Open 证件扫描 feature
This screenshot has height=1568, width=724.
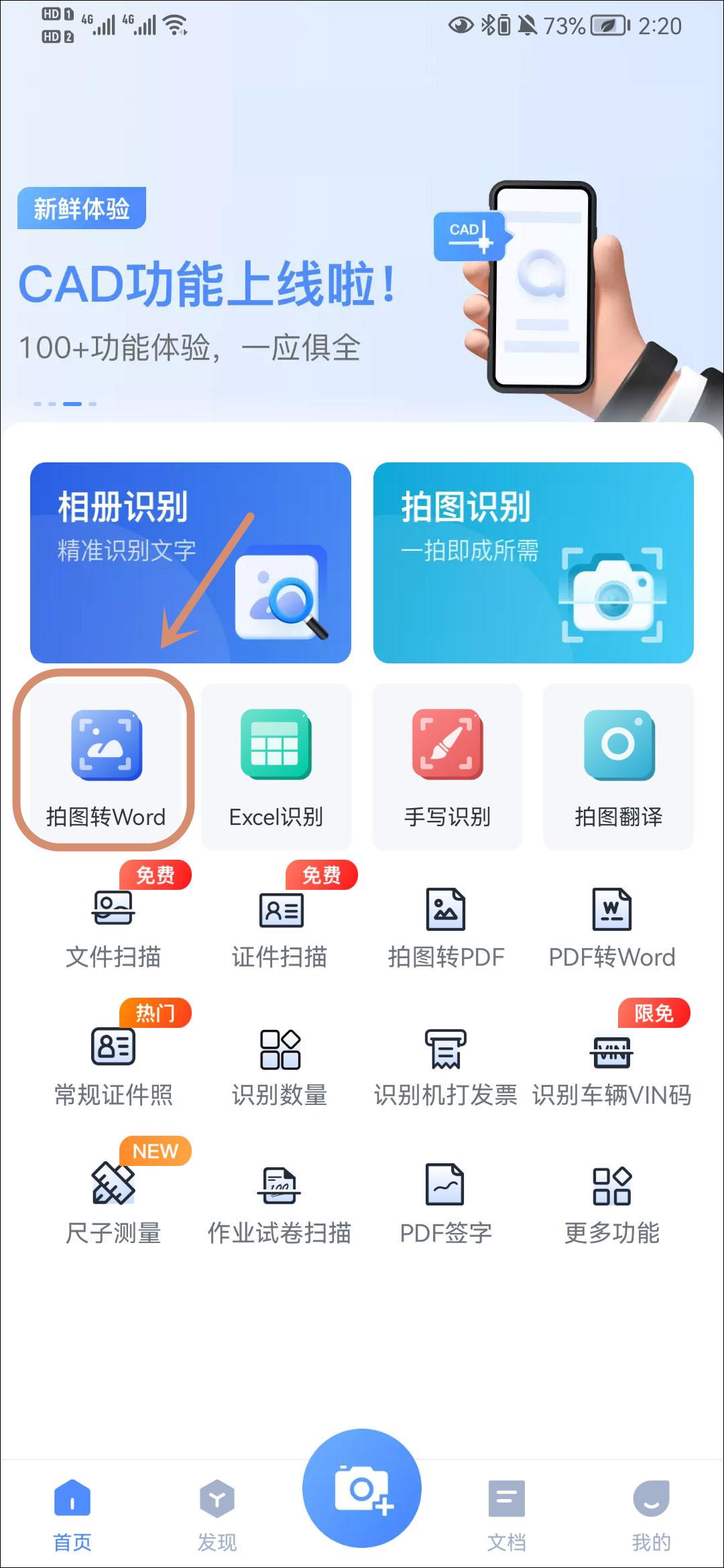point(280,928)
